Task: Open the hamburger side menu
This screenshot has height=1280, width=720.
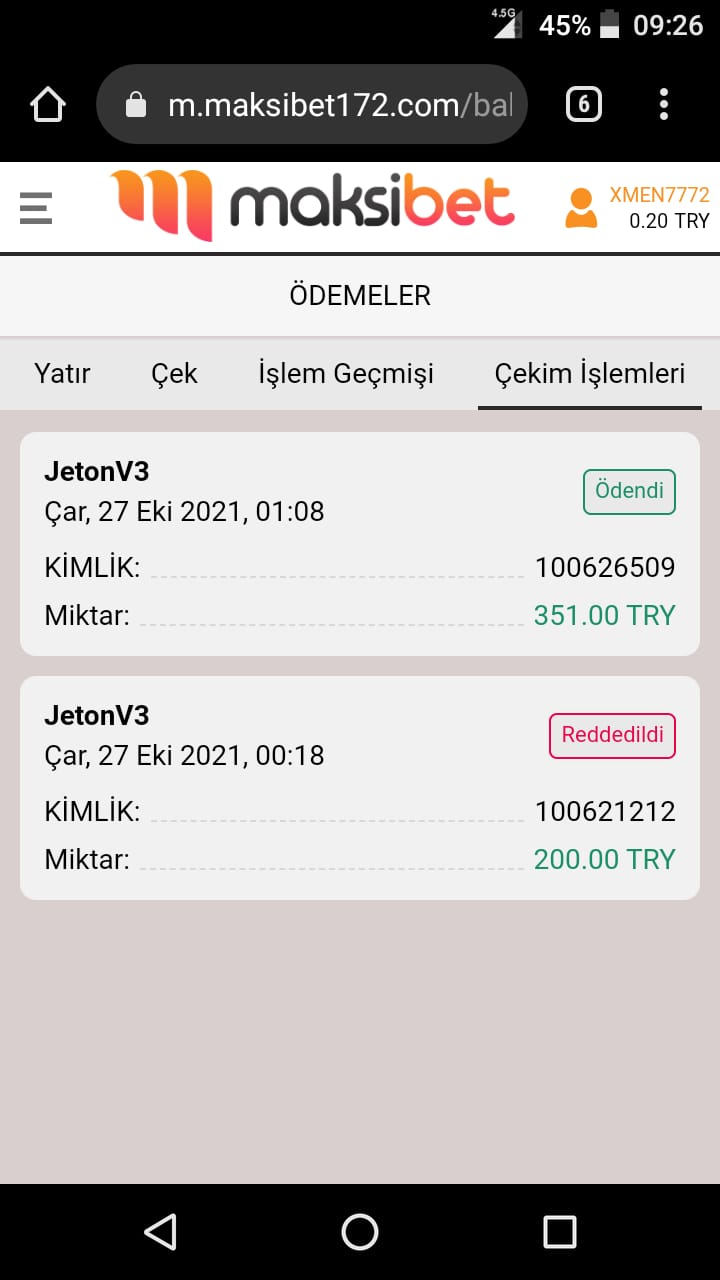Action: pyautogui.click(x=36, y=207)
